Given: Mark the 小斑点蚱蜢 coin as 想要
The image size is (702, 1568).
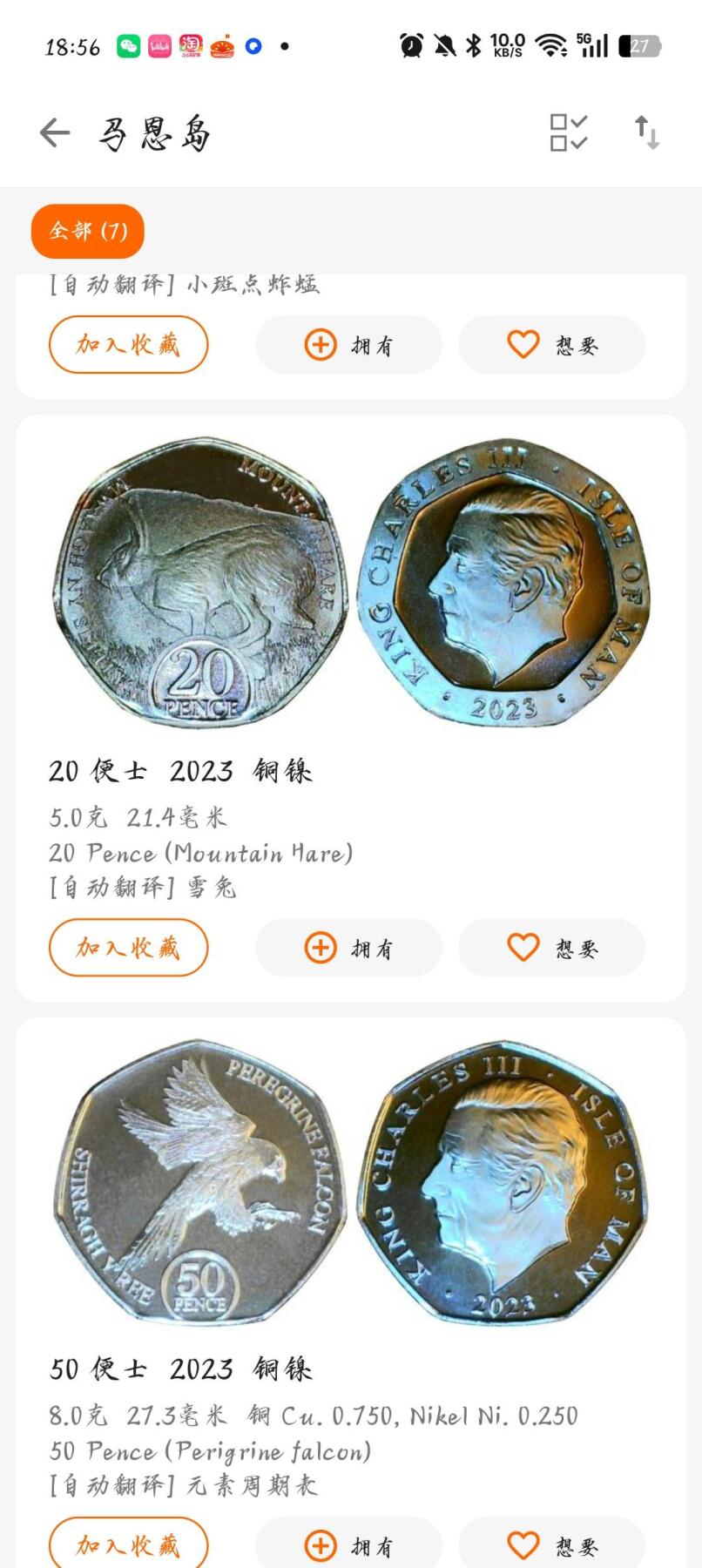Looking at the screenshot, I should click(551, 345).
